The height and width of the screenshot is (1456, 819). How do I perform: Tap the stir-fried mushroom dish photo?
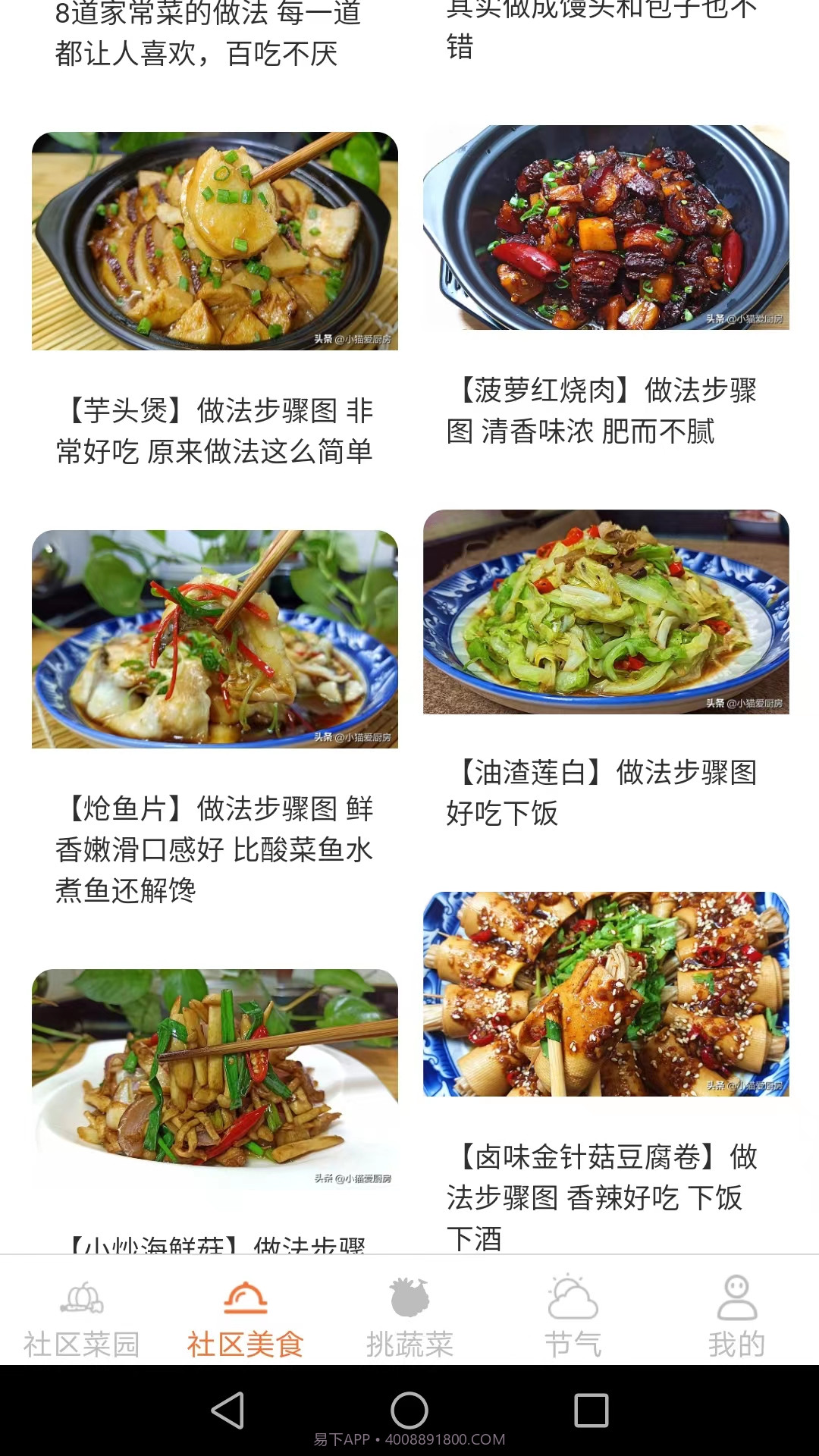(212, 1084)
